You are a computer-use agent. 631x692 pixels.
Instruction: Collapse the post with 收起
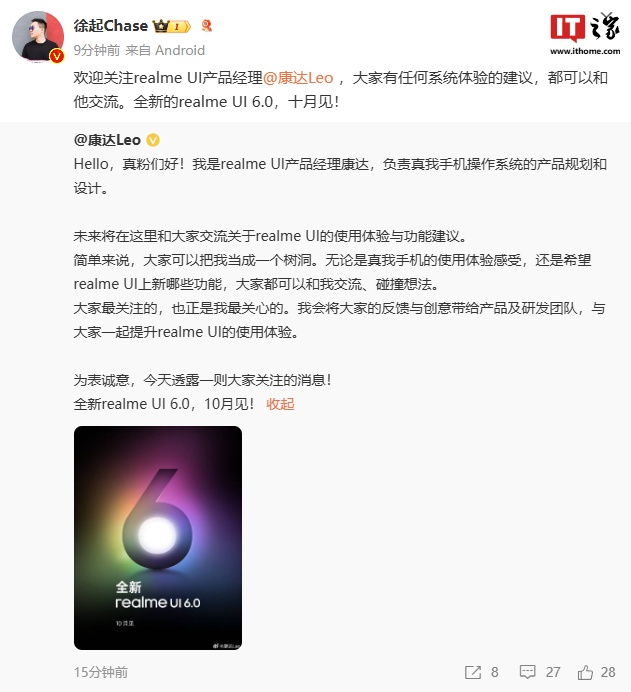280,404
